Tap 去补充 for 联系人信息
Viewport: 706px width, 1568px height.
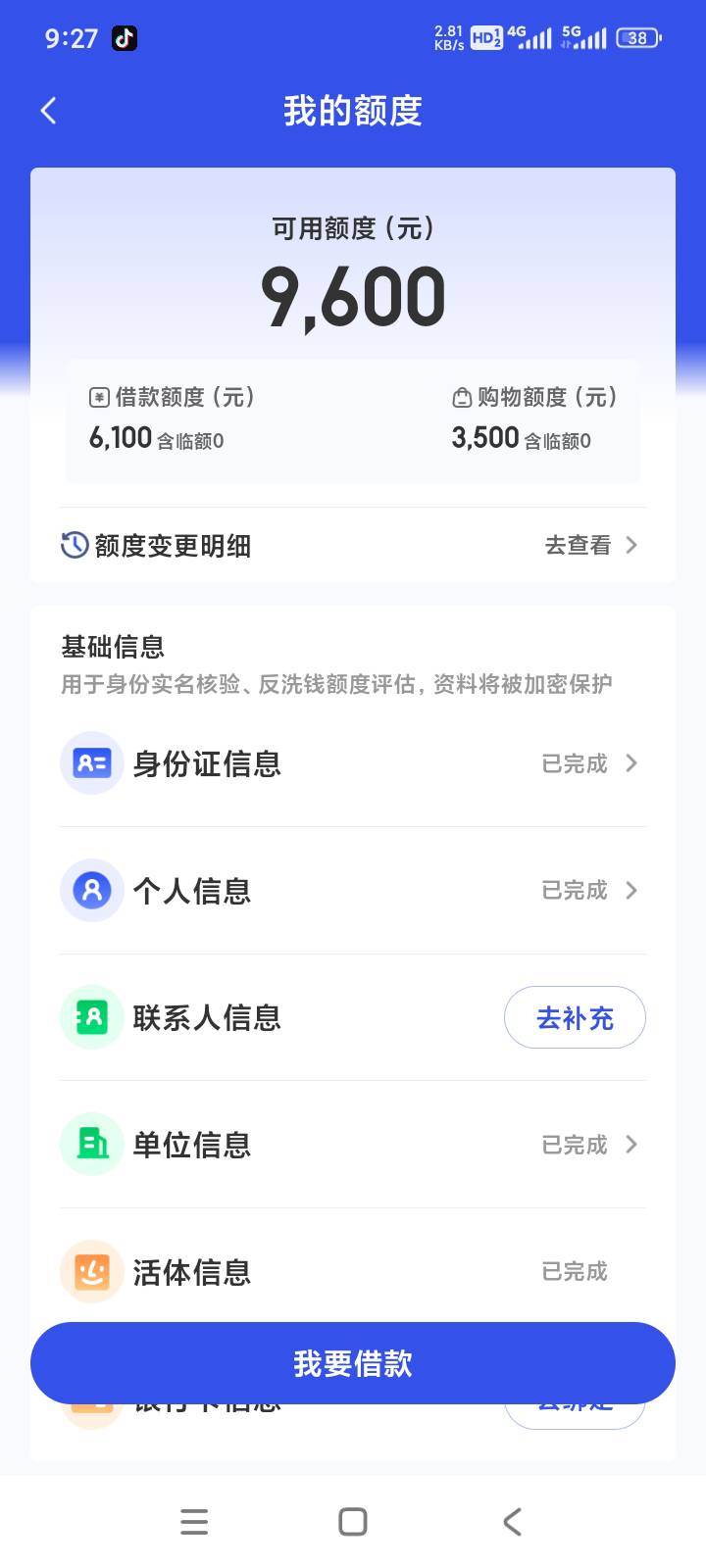pyautogui.click(x=575, y=1017)
